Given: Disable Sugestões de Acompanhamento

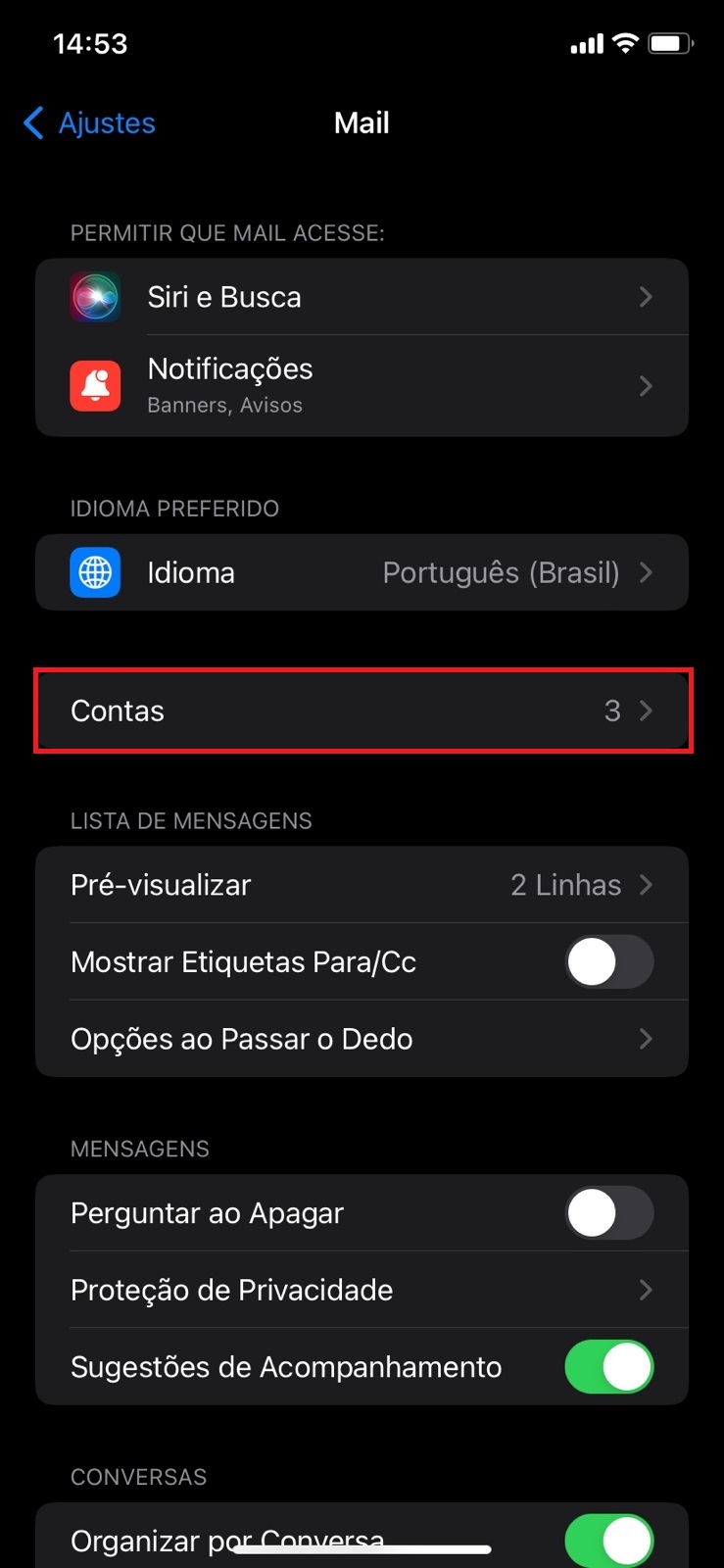Looking at the screenshot, I should point(608,1367).
